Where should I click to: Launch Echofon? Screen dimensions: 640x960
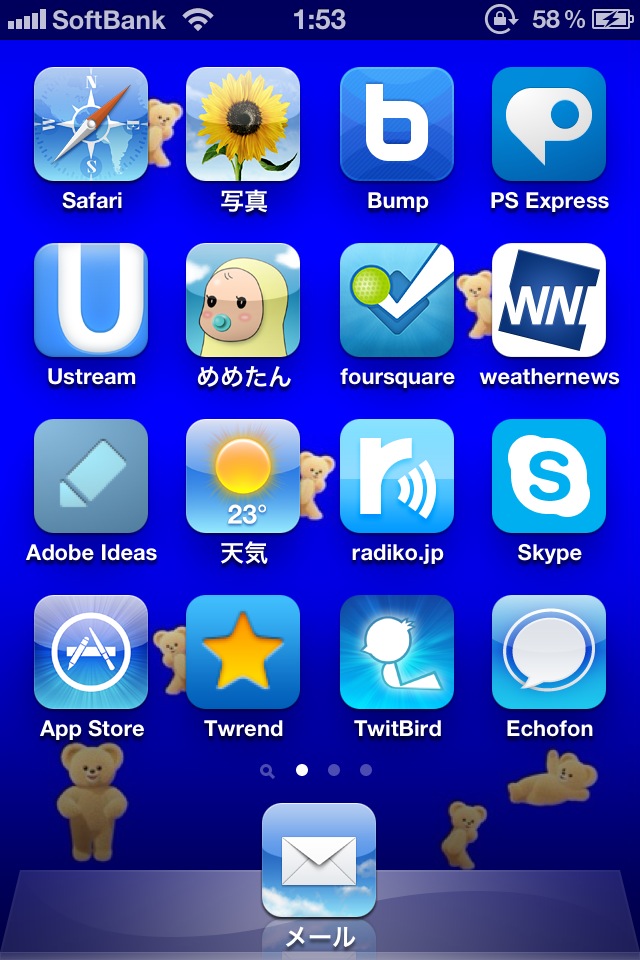[549, 652]
